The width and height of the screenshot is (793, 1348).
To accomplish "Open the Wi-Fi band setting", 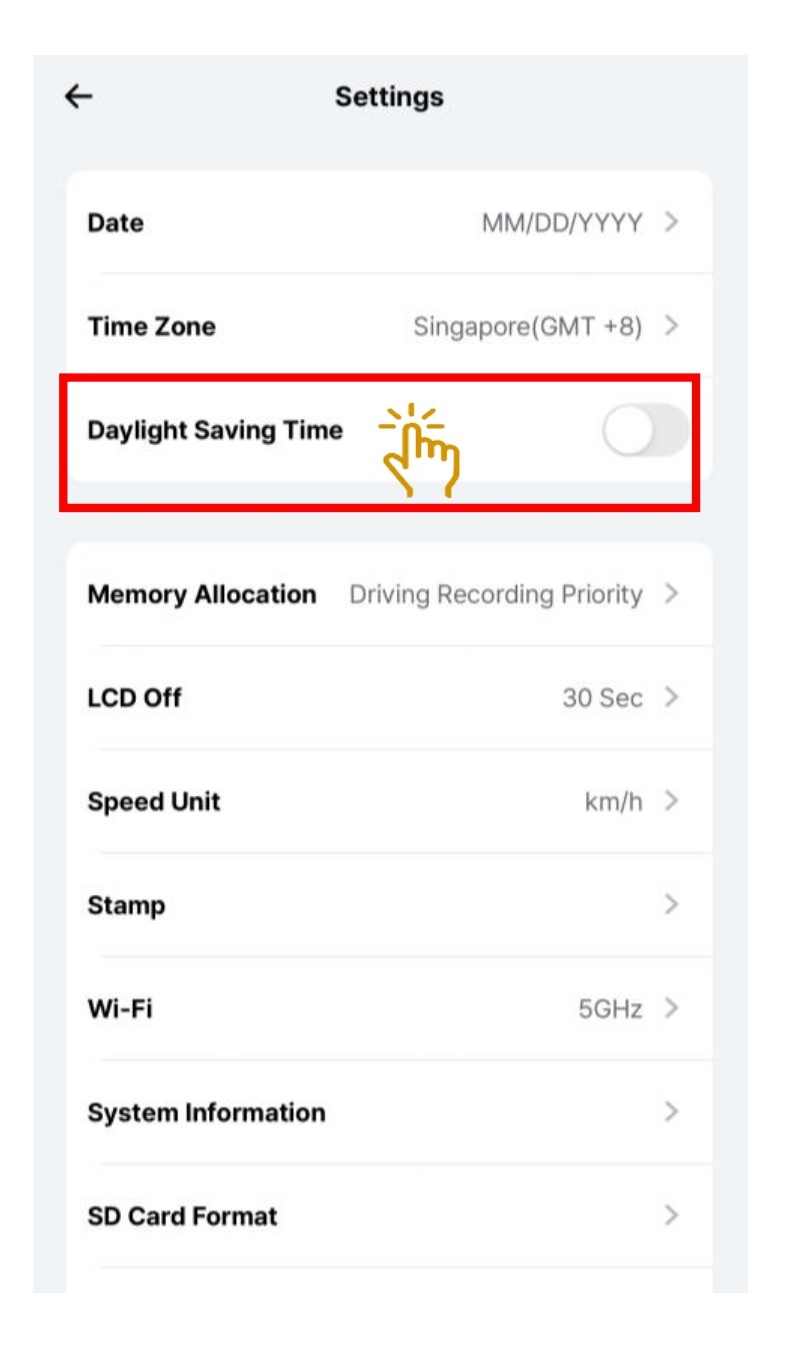I will pyautogui.click(x=388, y=1009).
